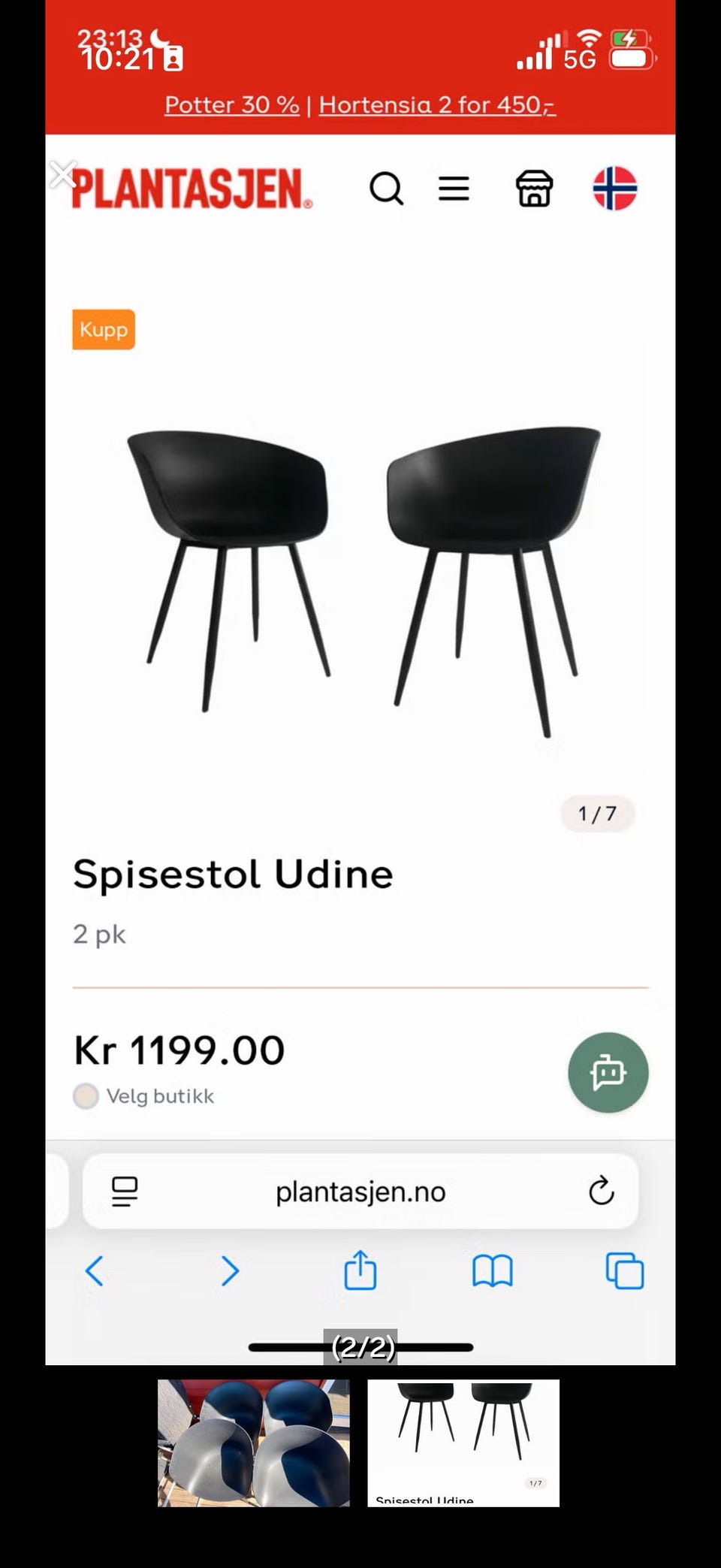
Task: Close the full-screen image viewer
Action: (63, 174)
